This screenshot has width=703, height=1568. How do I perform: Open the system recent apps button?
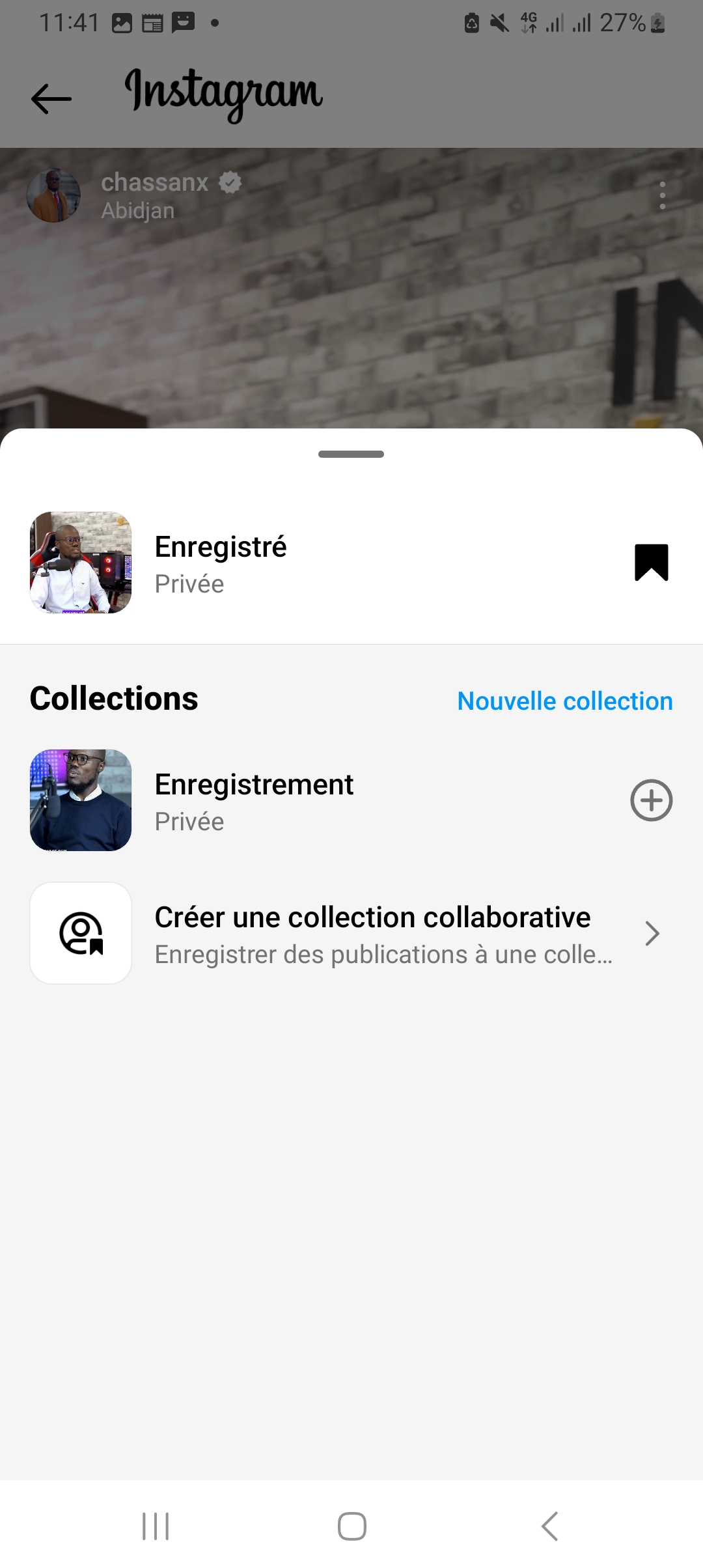[x=156, y=1526]
